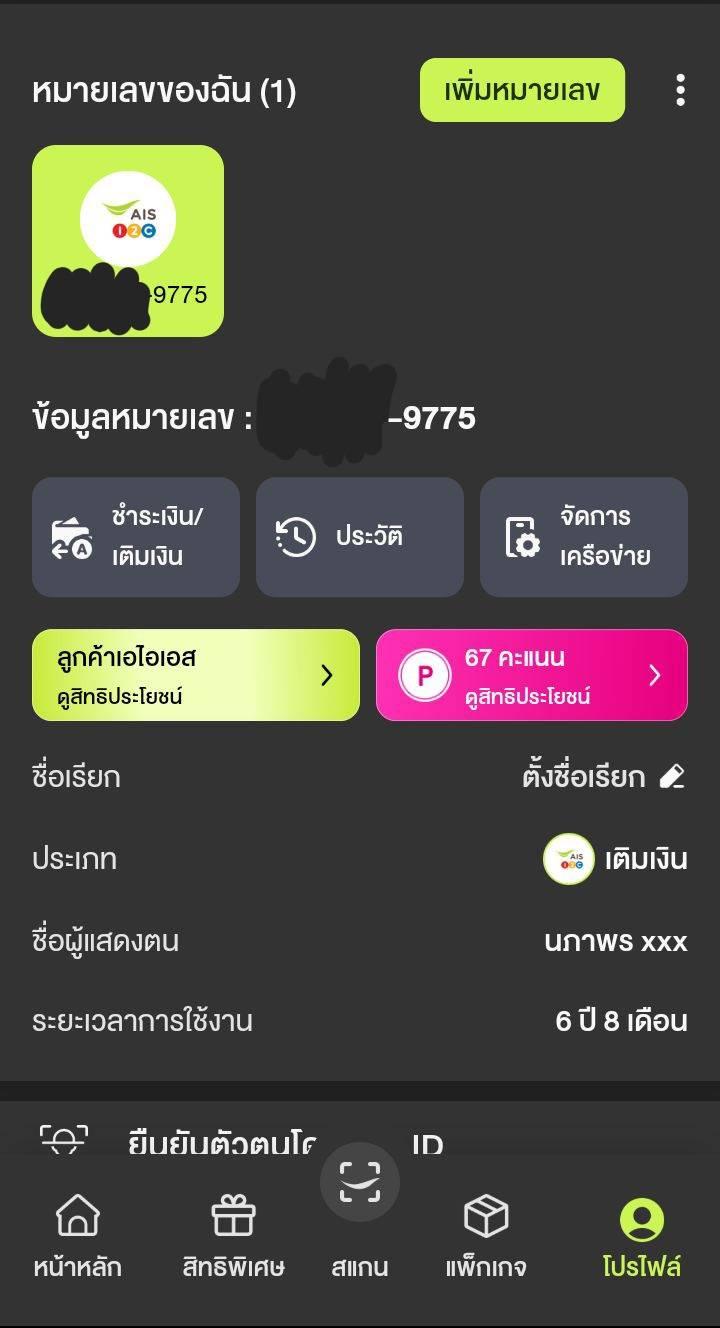The height and width of the screenshot is (1328, 720).
Task: Switch to the แพ็กเกจ tab
Action: pos(486,1238)
